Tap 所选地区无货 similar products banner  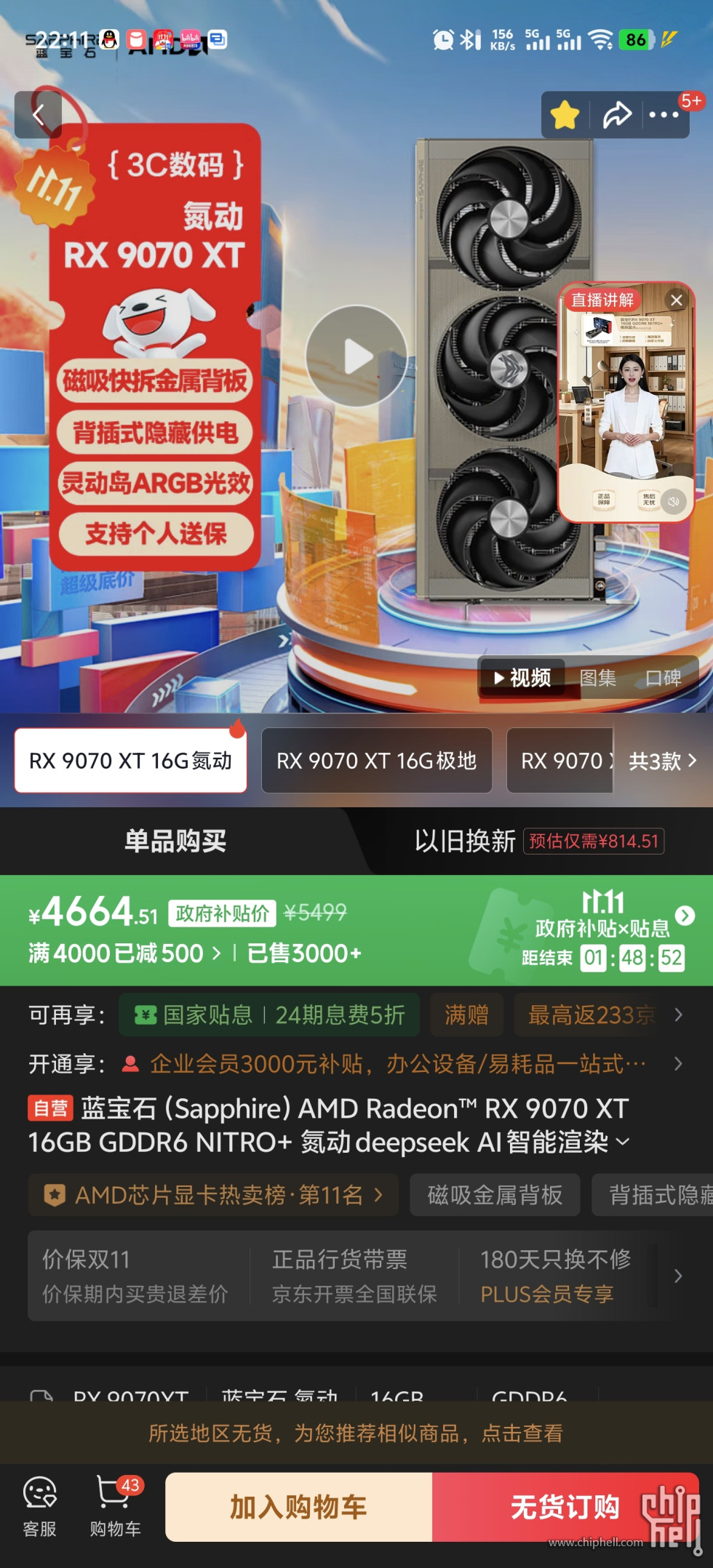(x=356, y=1433)
